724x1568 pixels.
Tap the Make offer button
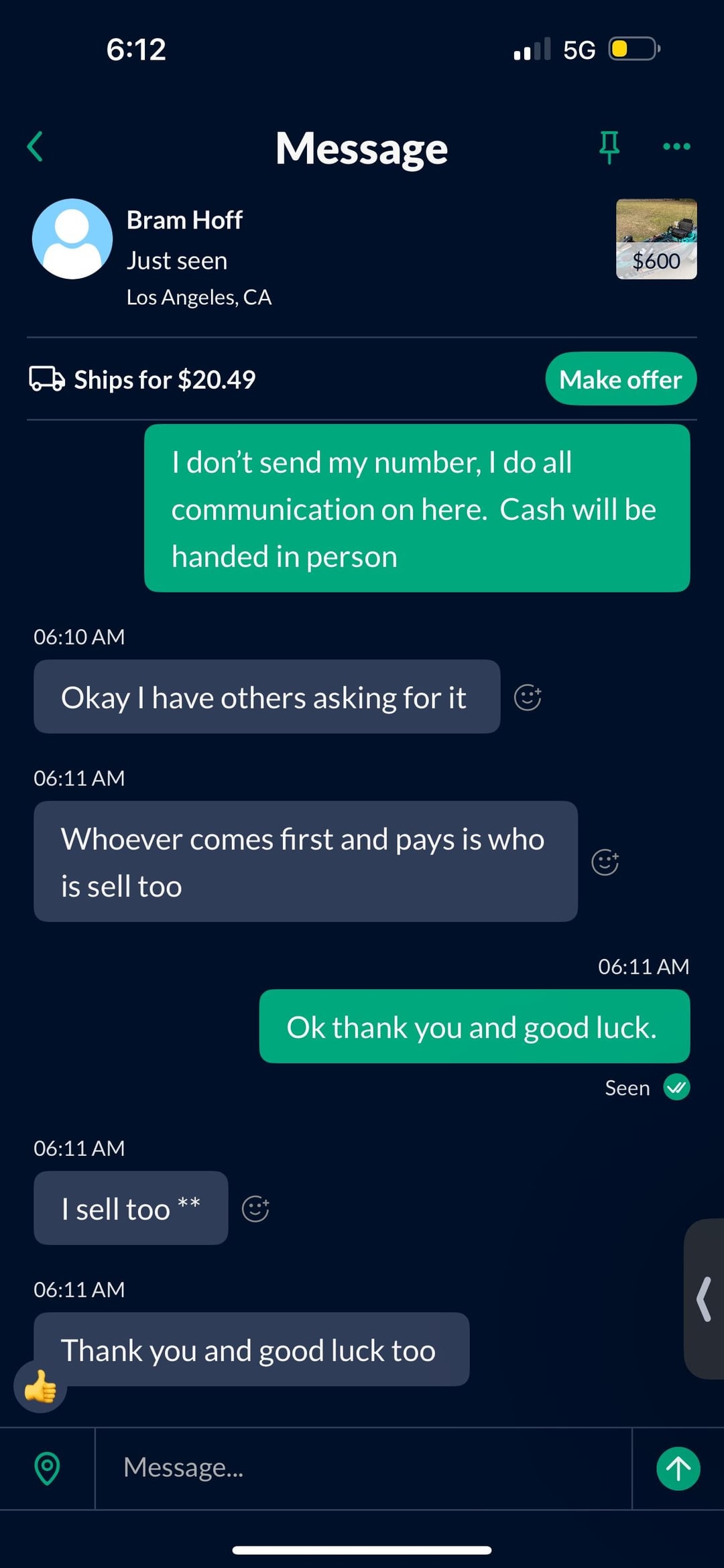[621, 379]
